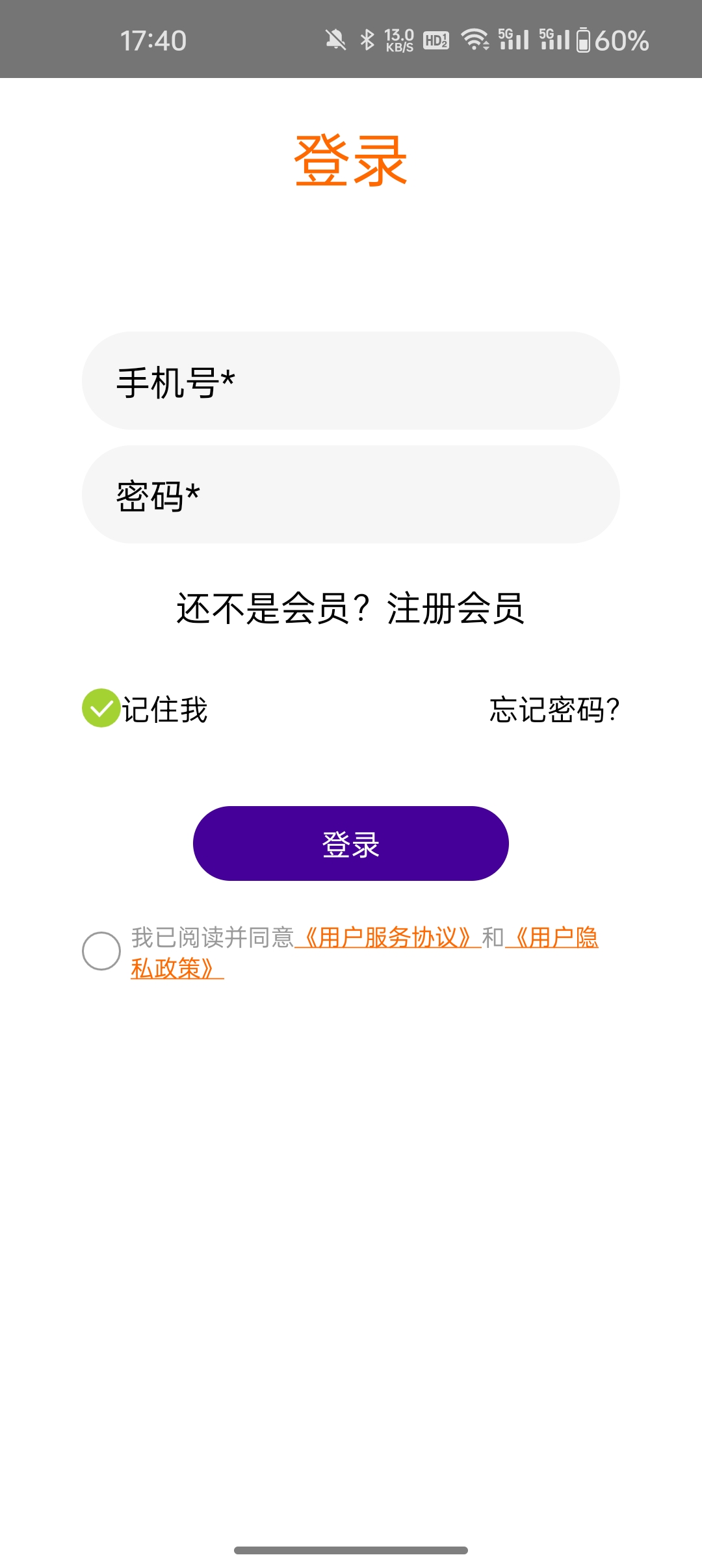Tap the Bluetooth icon in the status bar
The image size is (702, 1568).
[367, 40]
